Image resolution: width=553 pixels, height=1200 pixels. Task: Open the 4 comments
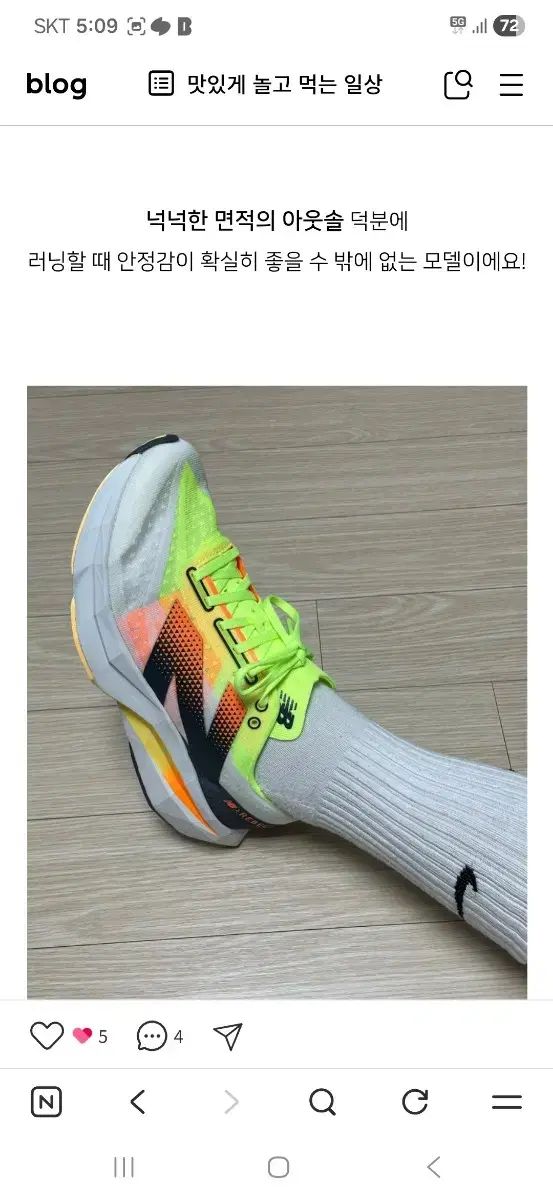click(x=160, y=1036)
